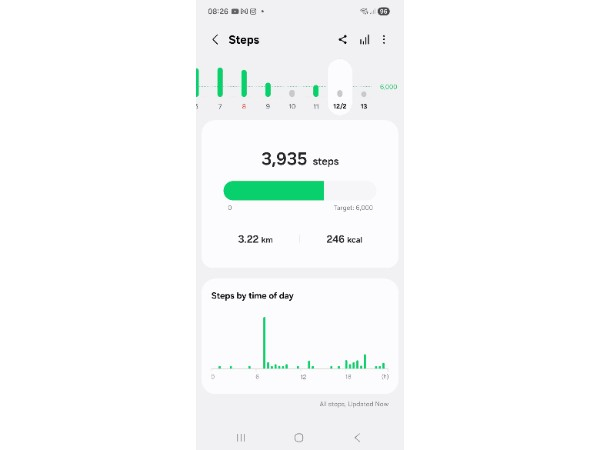The width and height of the screenshot is (600, 450).
Task: Go back from the Steps screen
Action: [215, 40]
